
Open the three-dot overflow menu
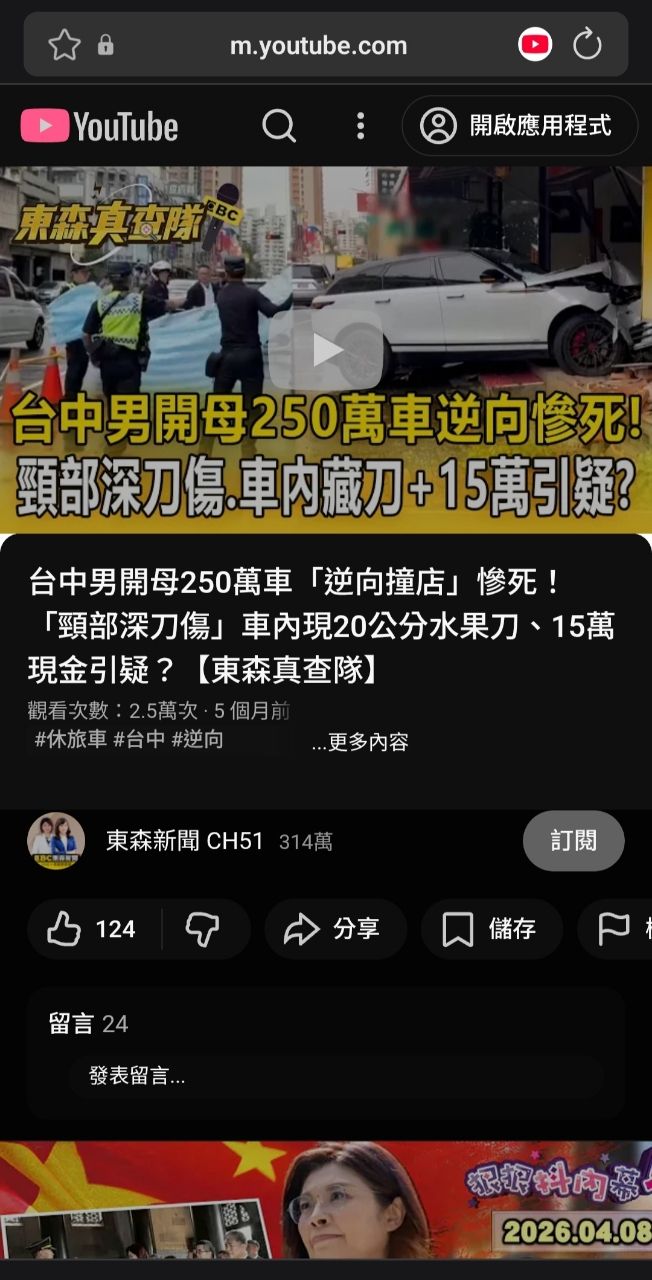(361, 126)
